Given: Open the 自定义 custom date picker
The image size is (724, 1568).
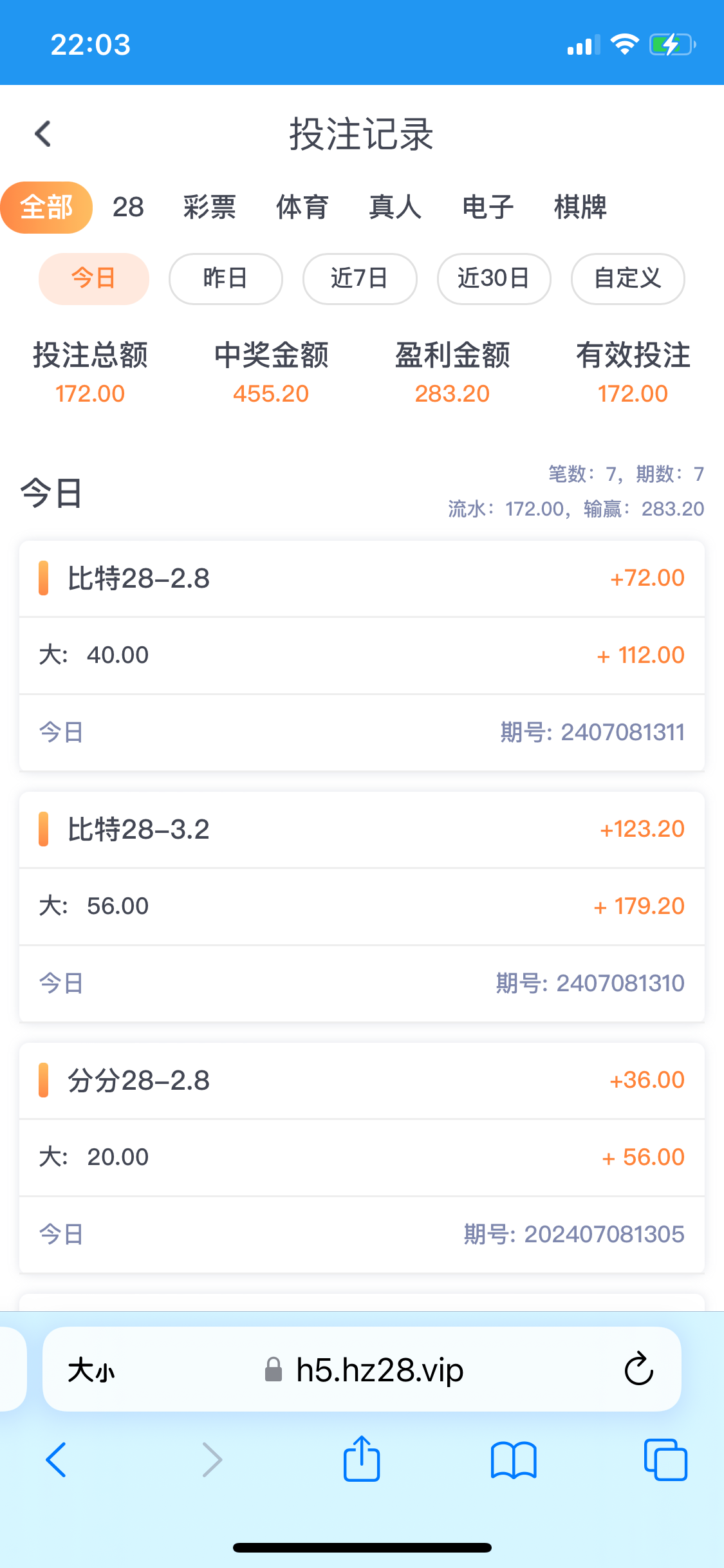Looking at the screenshot, I should pyautogui.click(x=627, y=278).
